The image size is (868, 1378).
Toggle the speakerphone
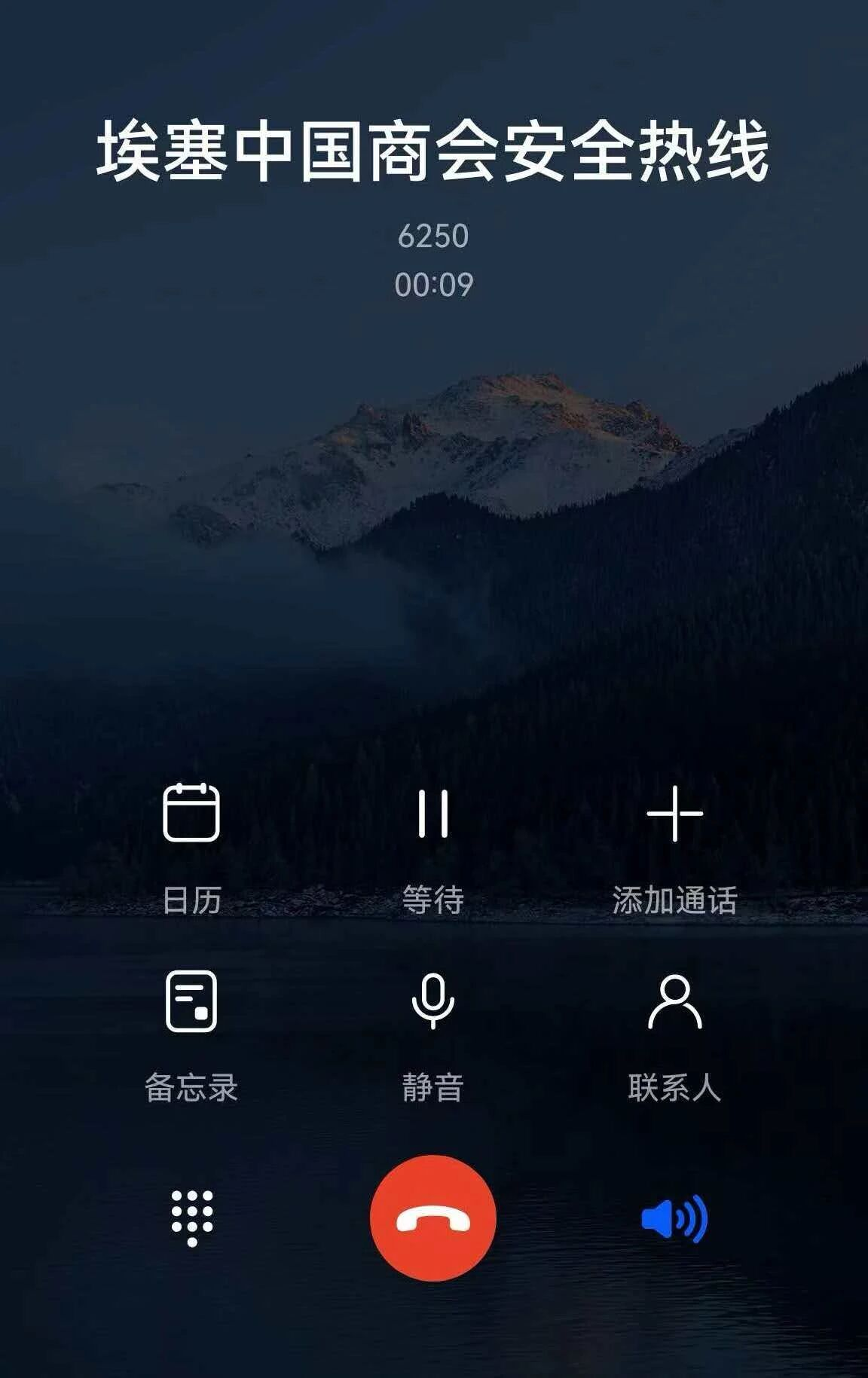coord(674,1218)
